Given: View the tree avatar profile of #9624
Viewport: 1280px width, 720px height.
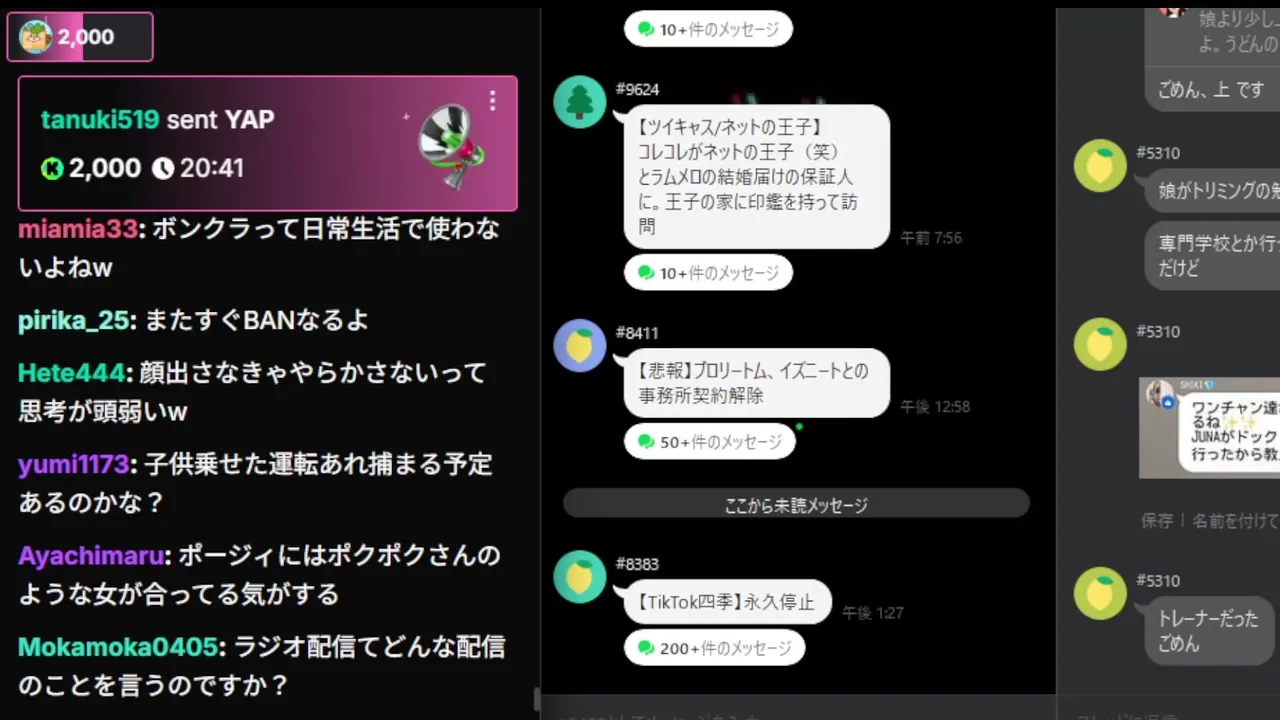Looking at the screenshot, I should click(x=580, y=102).
